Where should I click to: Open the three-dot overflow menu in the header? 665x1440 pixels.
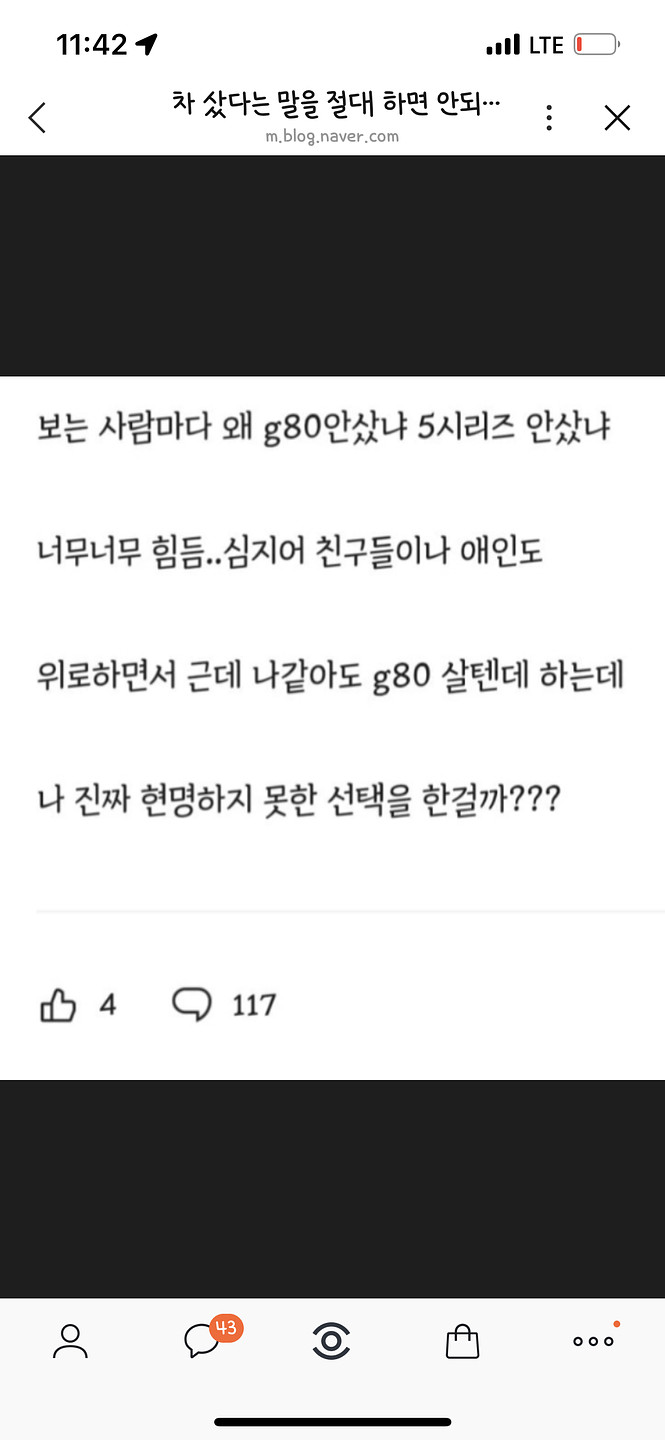click(549, 118)
